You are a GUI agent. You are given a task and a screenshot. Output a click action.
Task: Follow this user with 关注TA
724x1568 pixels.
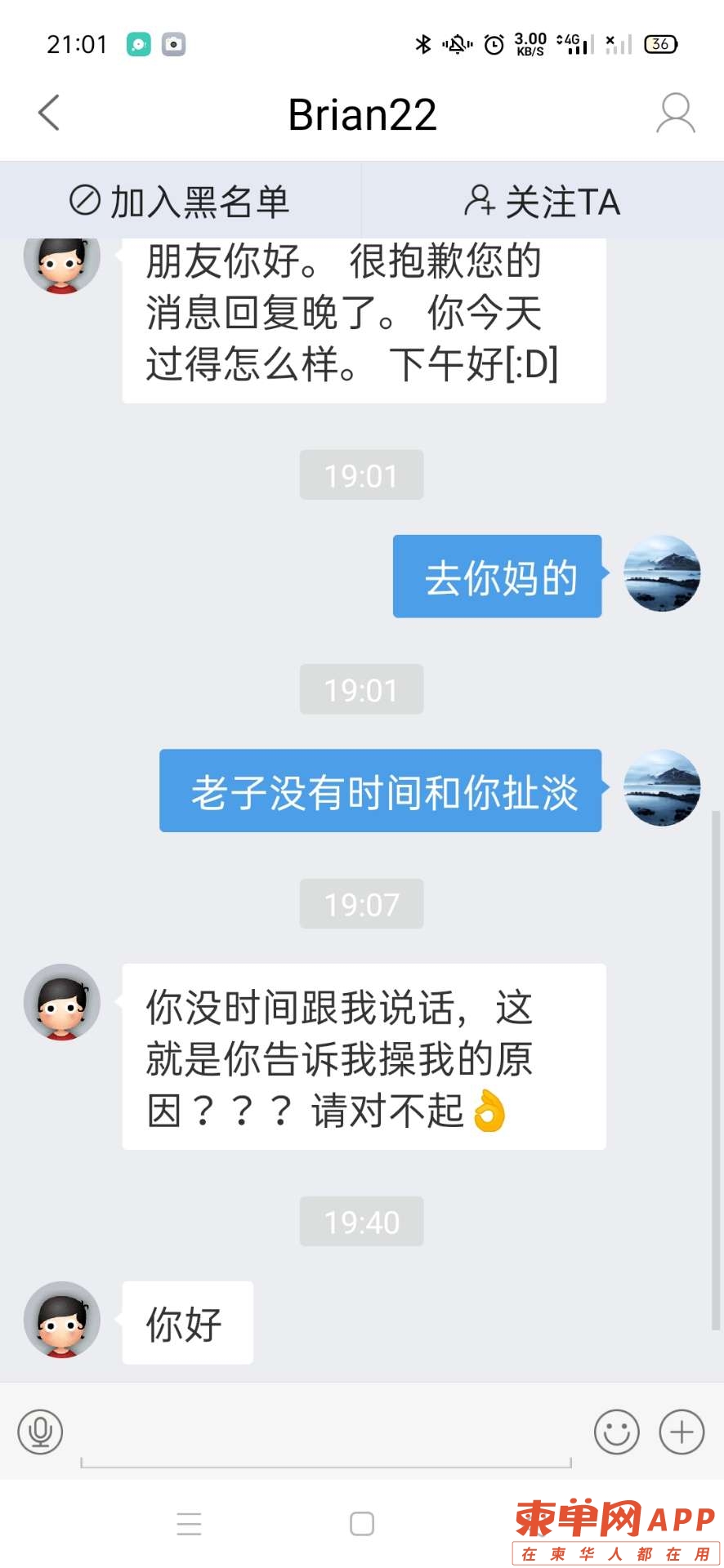(x=543, y=201)
